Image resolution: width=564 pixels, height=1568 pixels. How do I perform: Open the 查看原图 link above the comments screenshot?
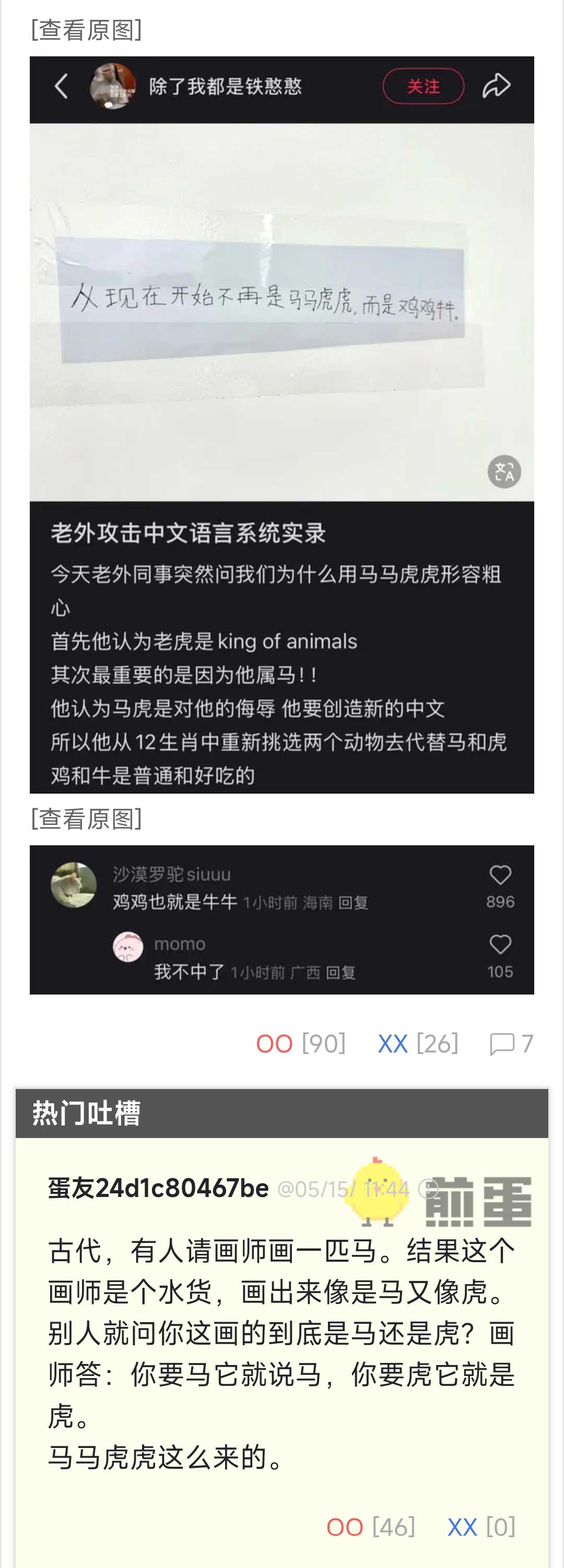(x=87, y=819)
